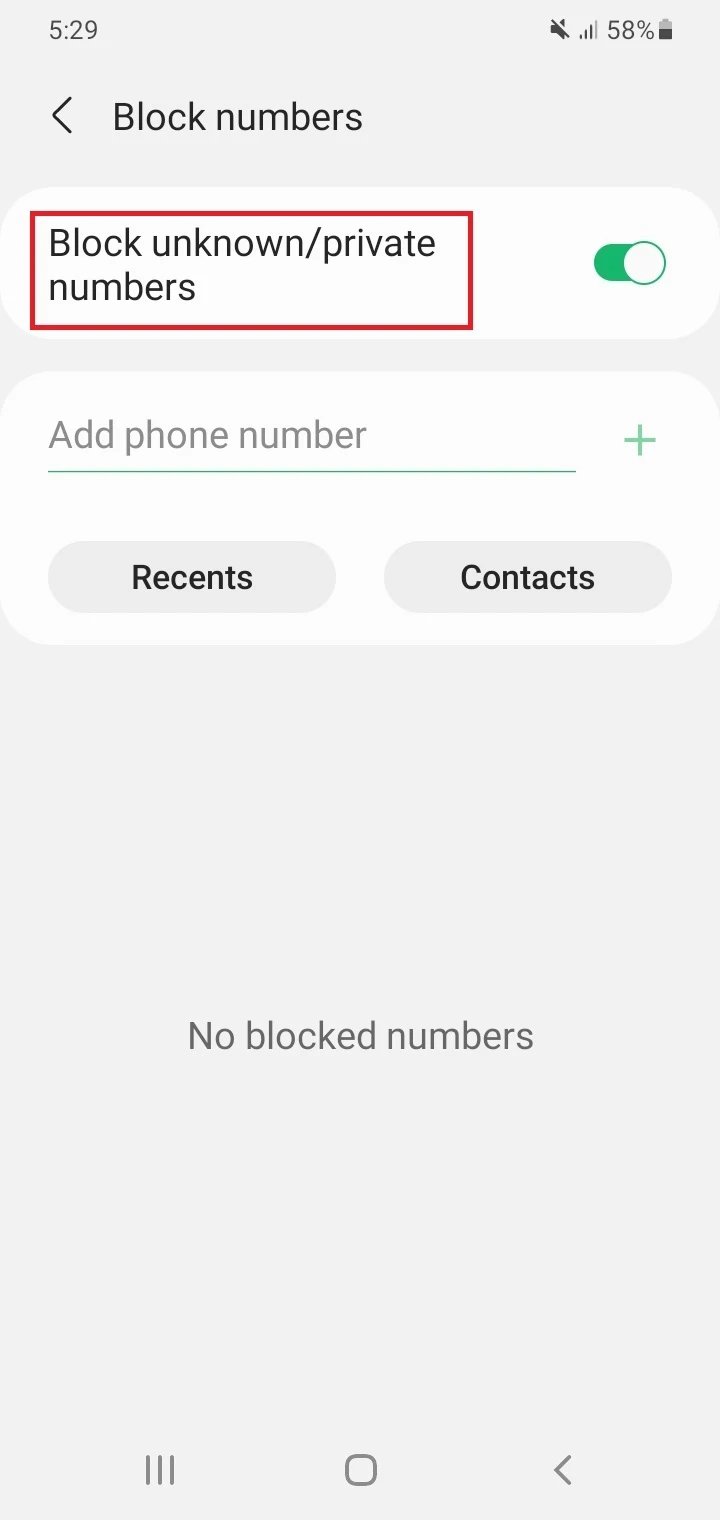
Task: Turn off Block unknown/private numbers switch
Action: [x=629, y=264]
